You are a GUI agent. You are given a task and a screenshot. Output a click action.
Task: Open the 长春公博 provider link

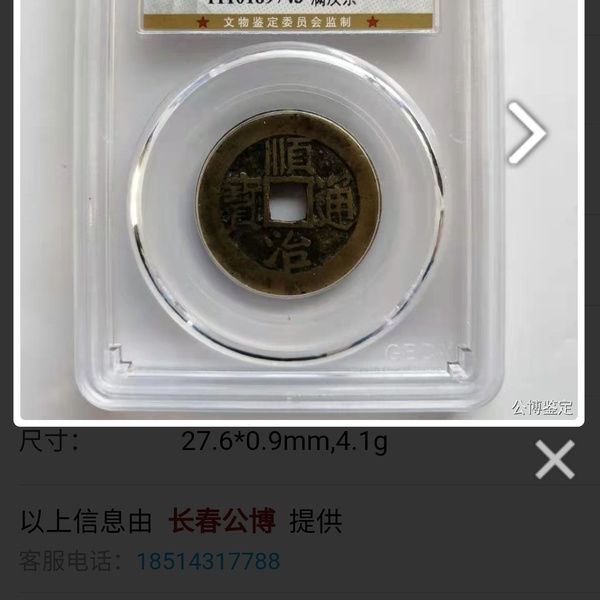click(x=222, y=521)
